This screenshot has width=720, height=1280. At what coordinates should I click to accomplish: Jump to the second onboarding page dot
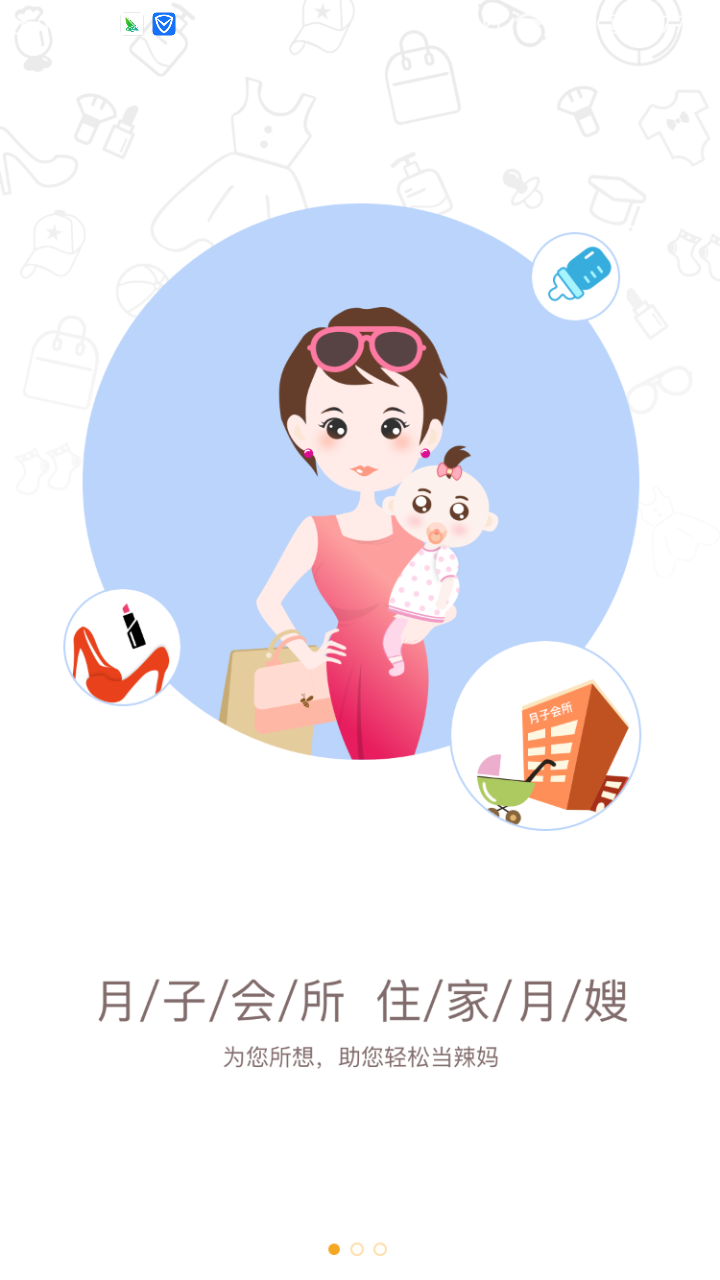357,1249
